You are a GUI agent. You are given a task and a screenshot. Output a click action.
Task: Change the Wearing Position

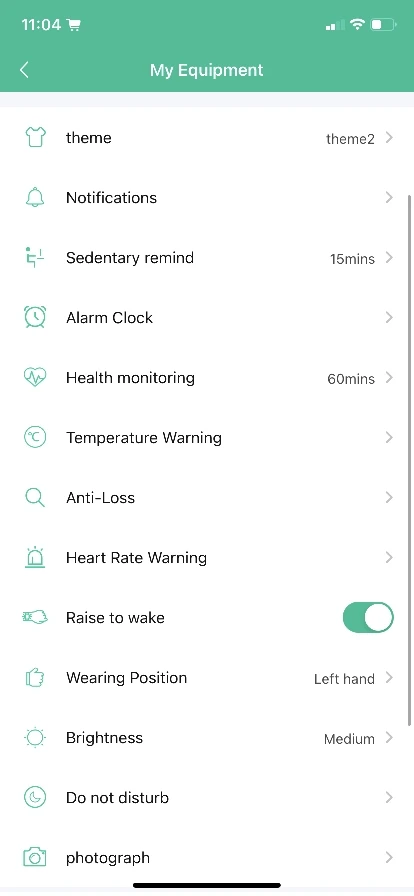(x=207, y=678)
